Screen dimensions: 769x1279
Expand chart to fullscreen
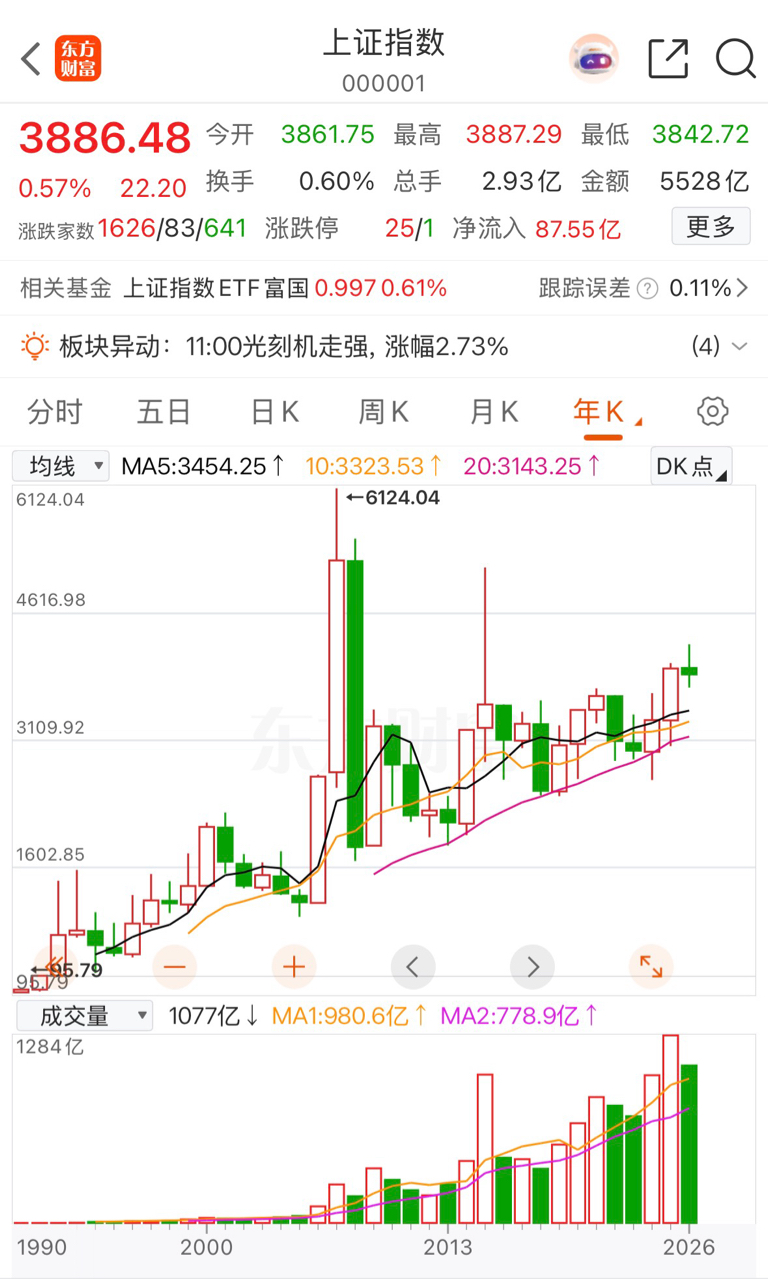651,967
